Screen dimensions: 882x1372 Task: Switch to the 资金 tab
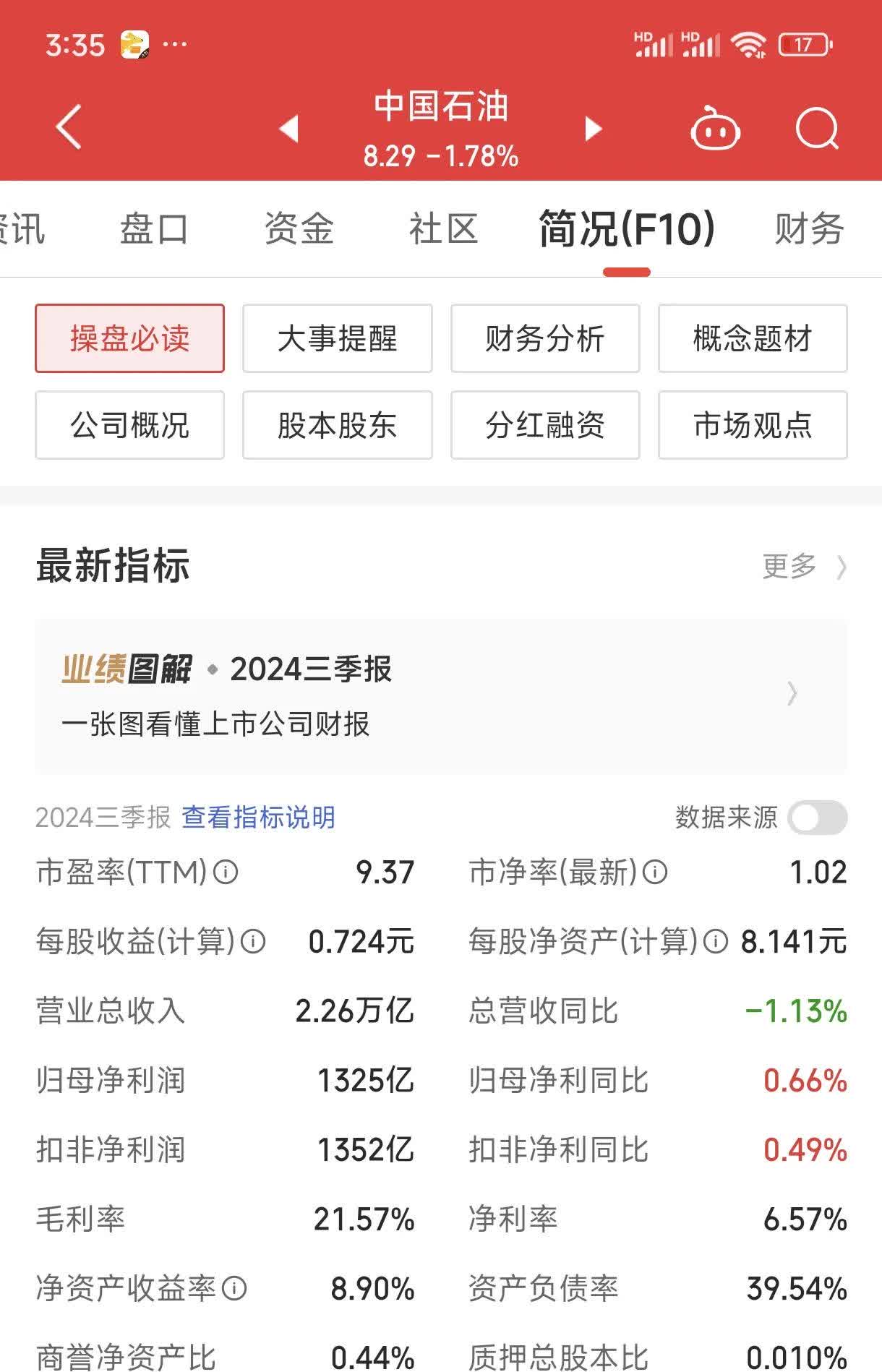tap(299, 228)
